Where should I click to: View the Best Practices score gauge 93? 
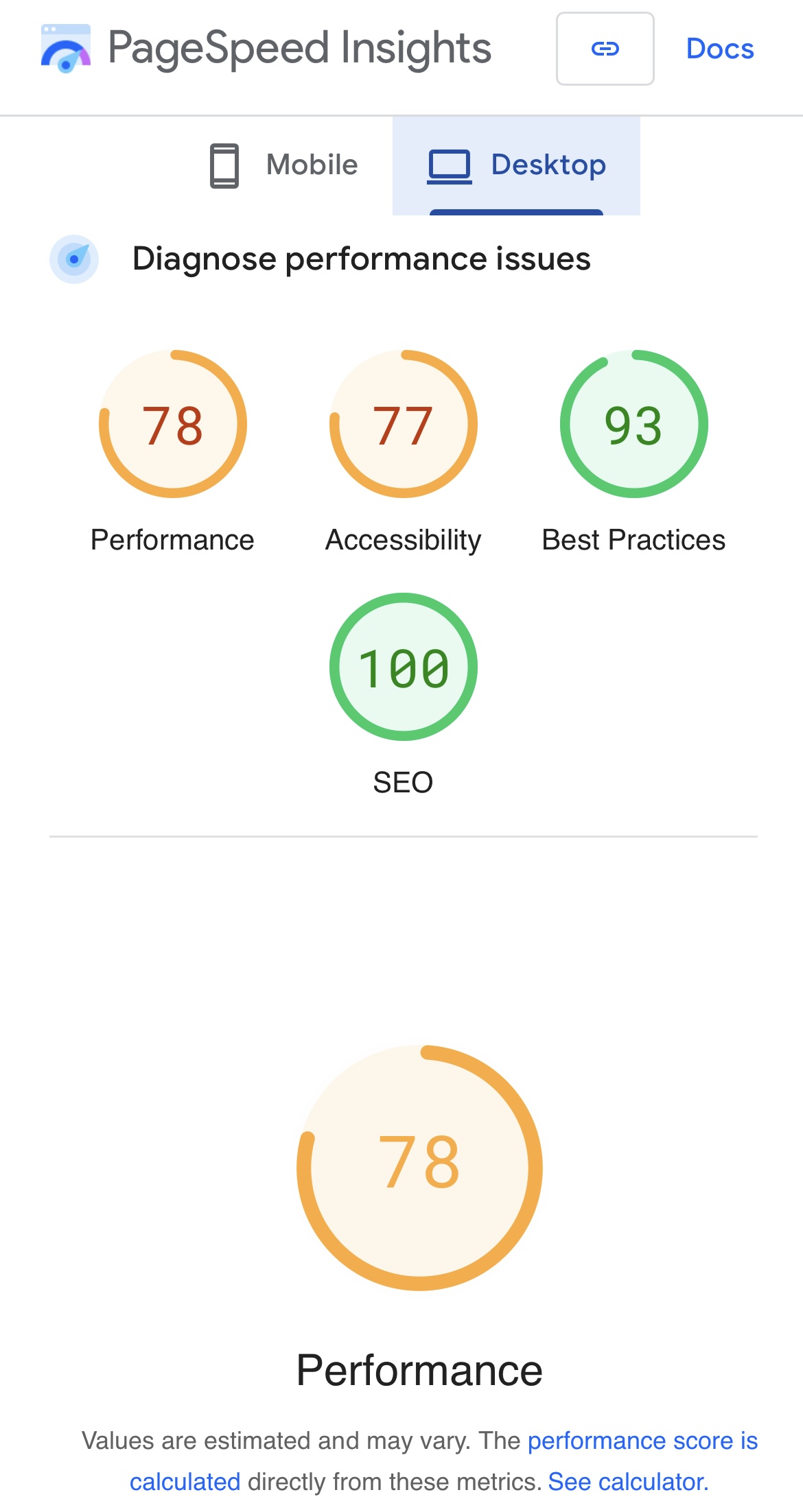pos(633,453)
